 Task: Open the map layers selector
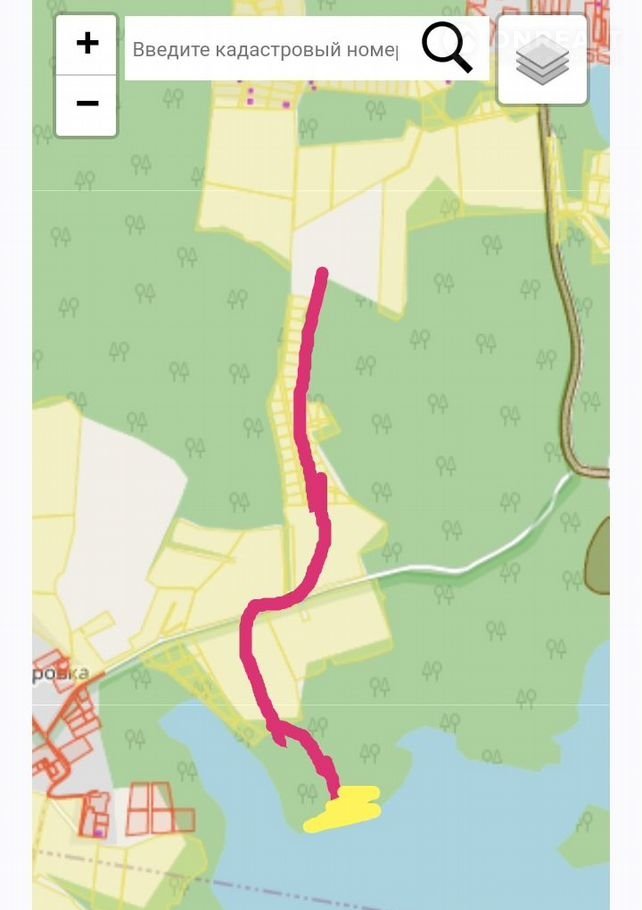(x=542, y=60)
